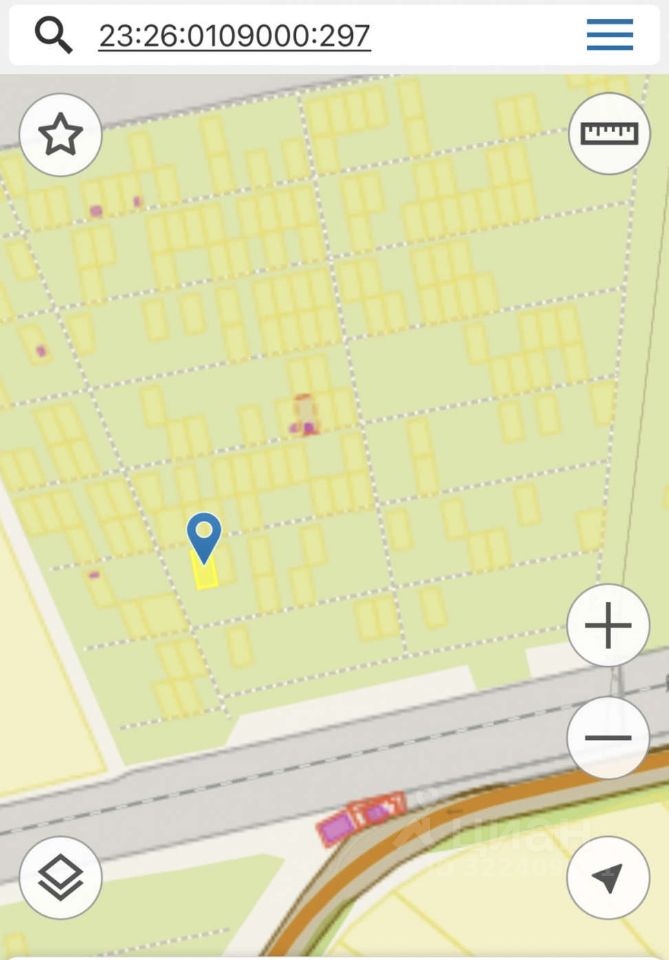Image resolution: width=669 pixels, height=960 pixels.
Task: Add this plot to favorites
Action: (60, 134)
